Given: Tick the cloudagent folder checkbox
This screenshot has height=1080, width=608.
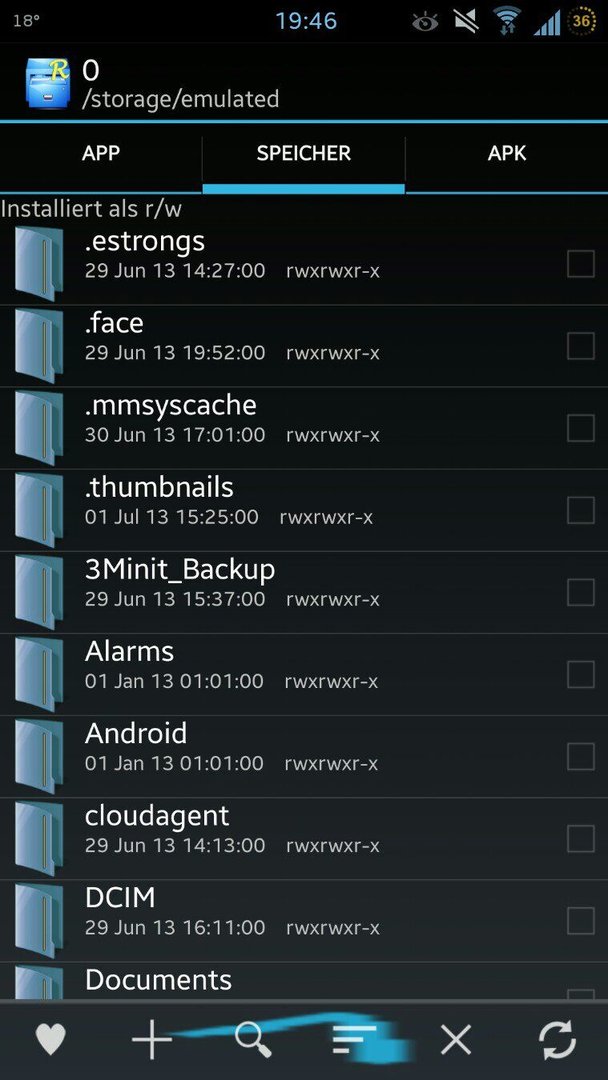Looking at the screenshot, I should pos(580,838).
